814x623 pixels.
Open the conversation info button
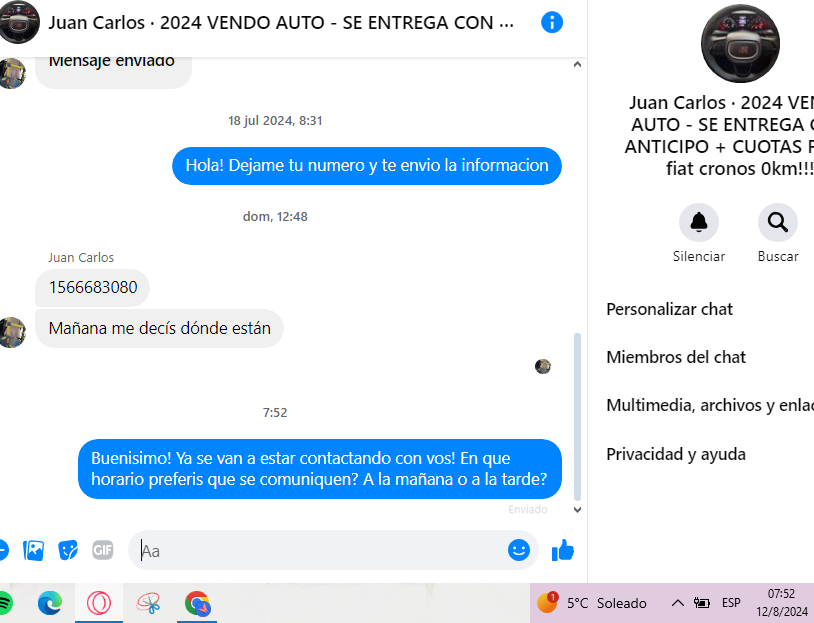click(x=552, y=22)
